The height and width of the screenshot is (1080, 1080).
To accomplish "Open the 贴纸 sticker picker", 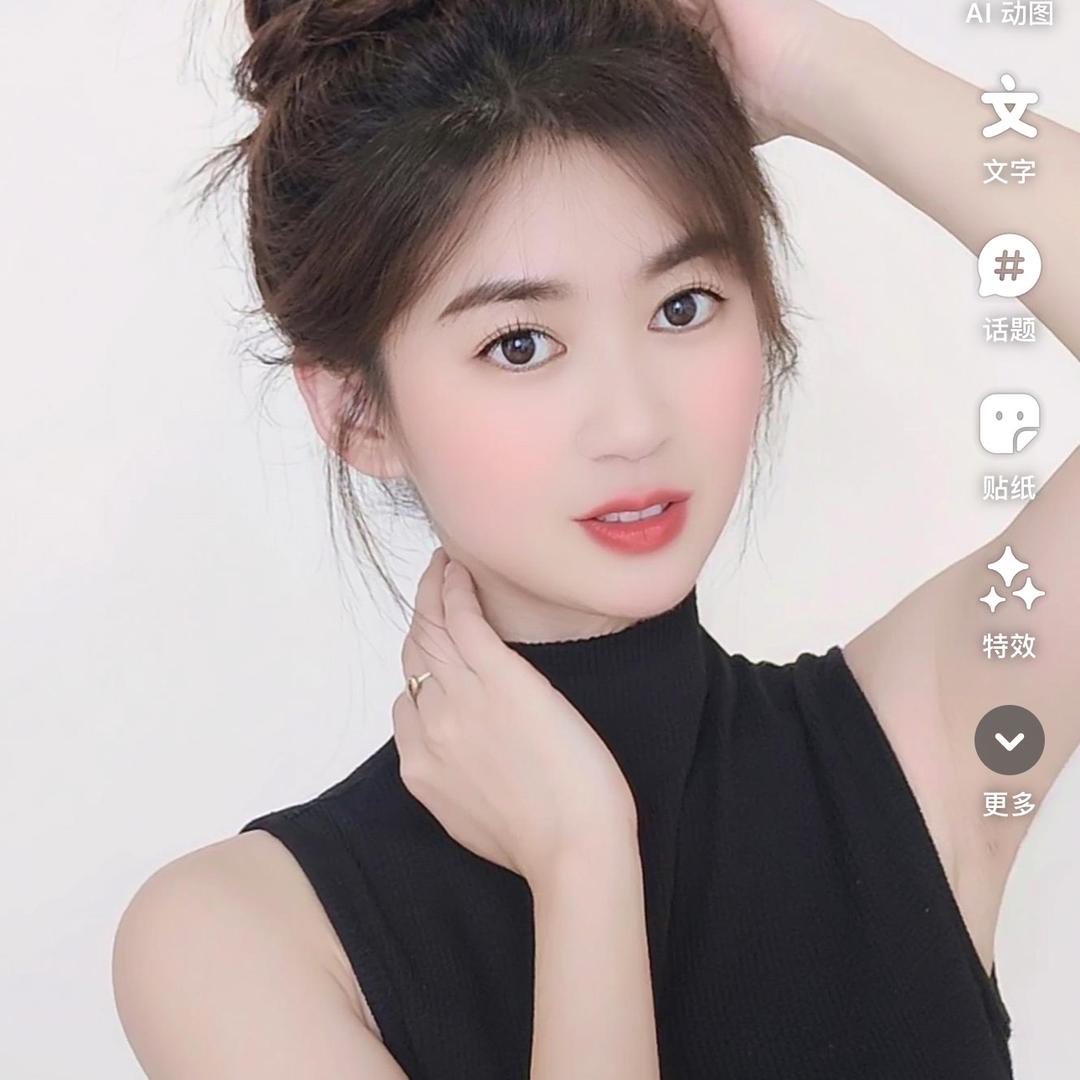I will pyautogui.click(x=1009, y=425).
